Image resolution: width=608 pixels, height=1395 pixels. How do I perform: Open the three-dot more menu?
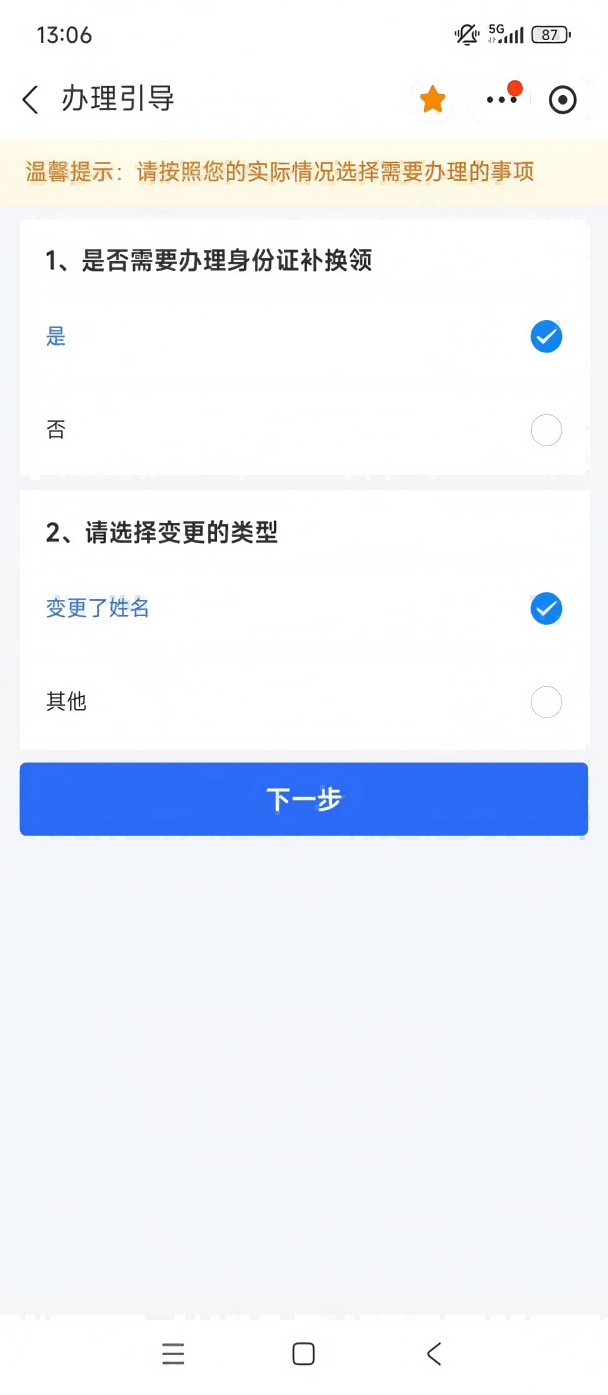(x=500, y=99)
